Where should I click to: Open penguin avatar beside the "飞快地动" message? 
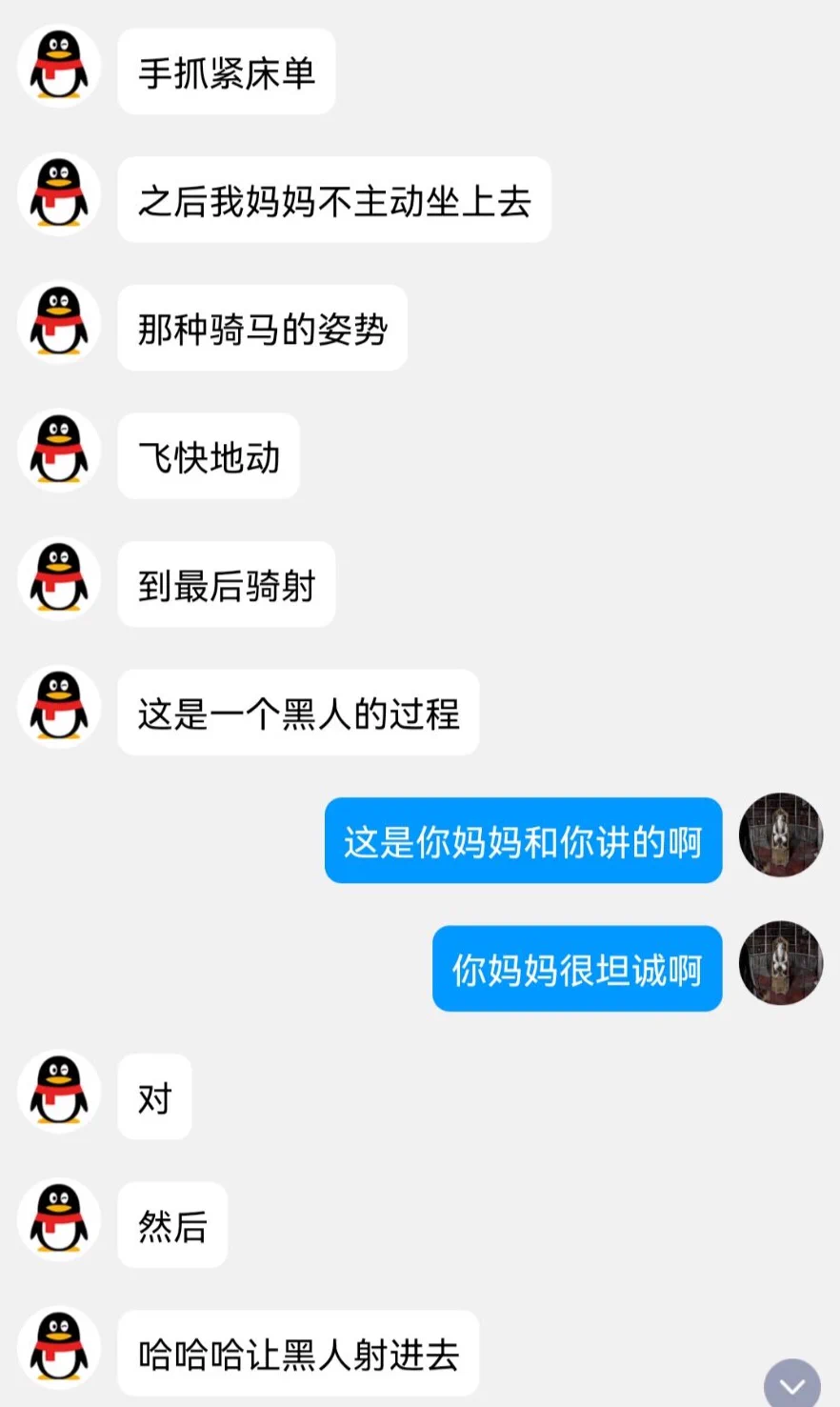[59, 451]
